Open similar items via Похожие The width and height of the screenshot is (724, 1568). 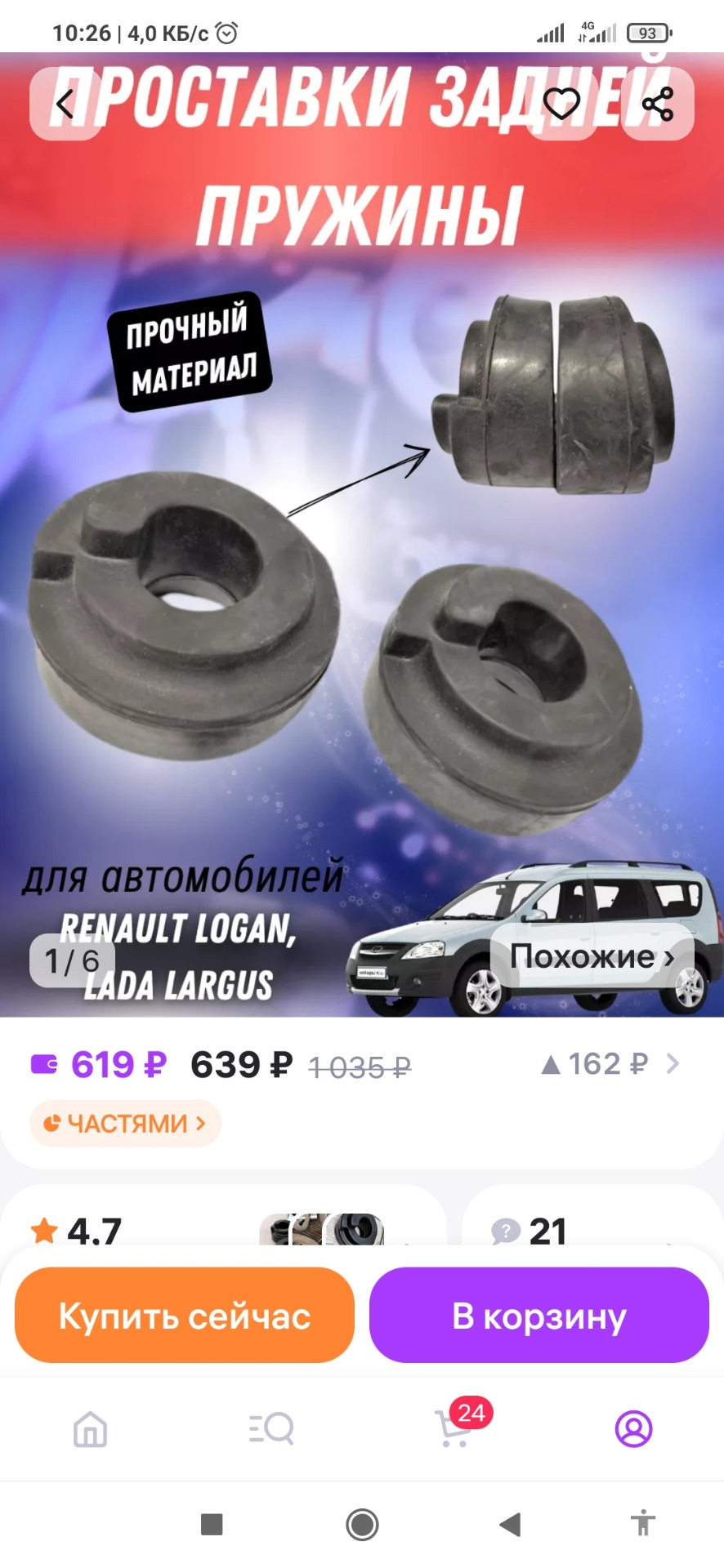point(592,956)
